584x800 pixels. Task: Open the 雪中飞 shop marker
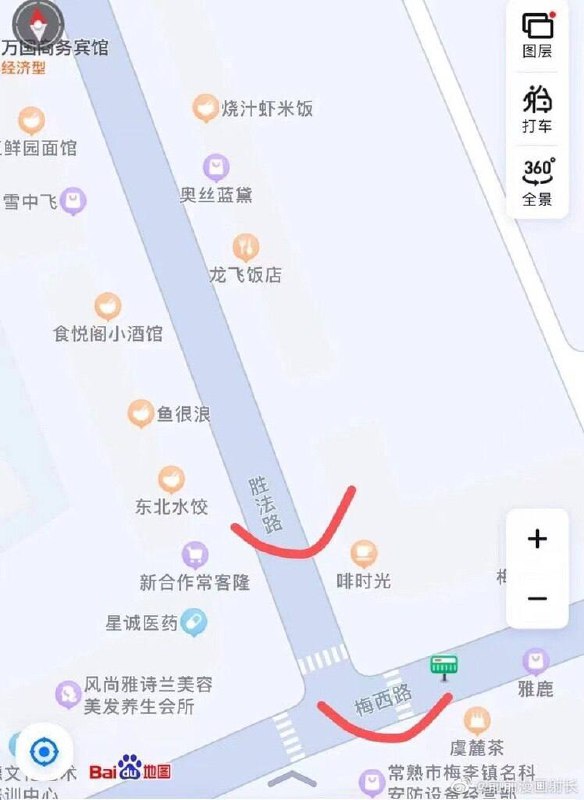(x=73, y=201)
